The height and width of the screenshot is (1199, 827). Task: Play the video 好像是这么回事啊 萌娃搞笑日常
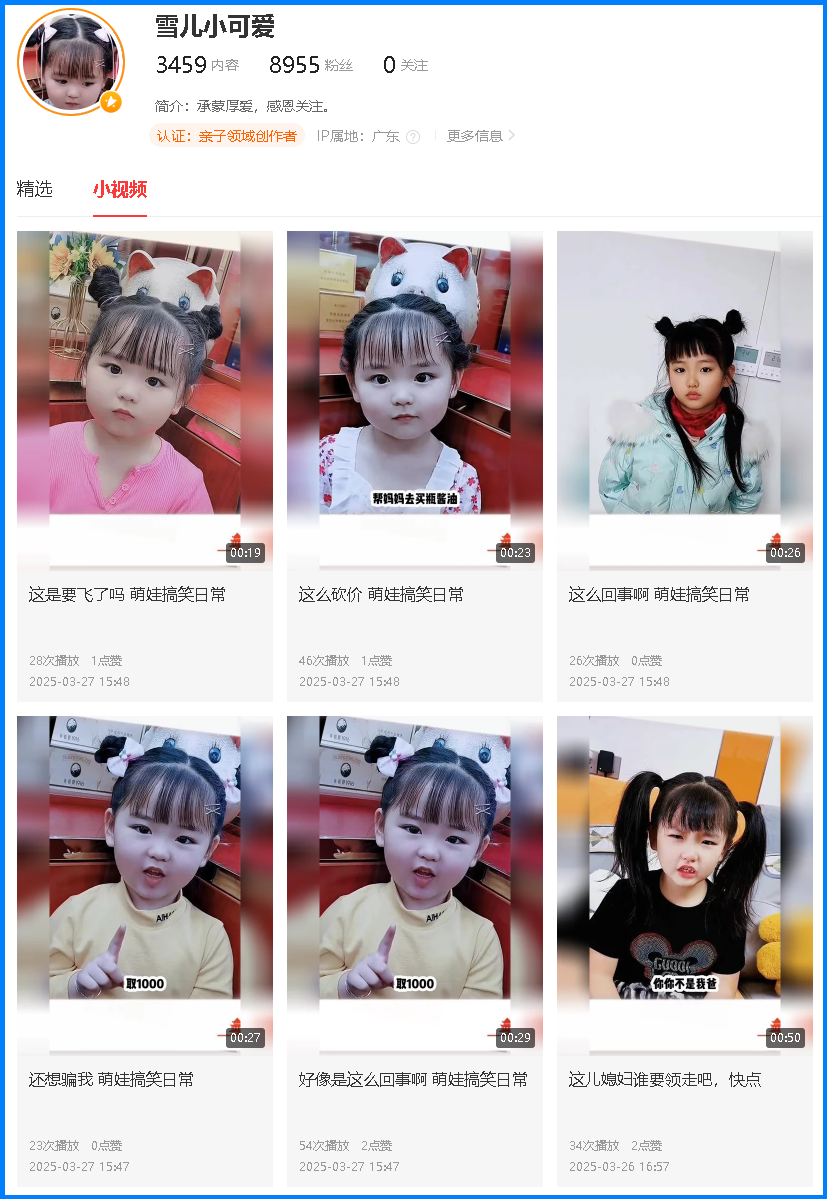point(415,885)
